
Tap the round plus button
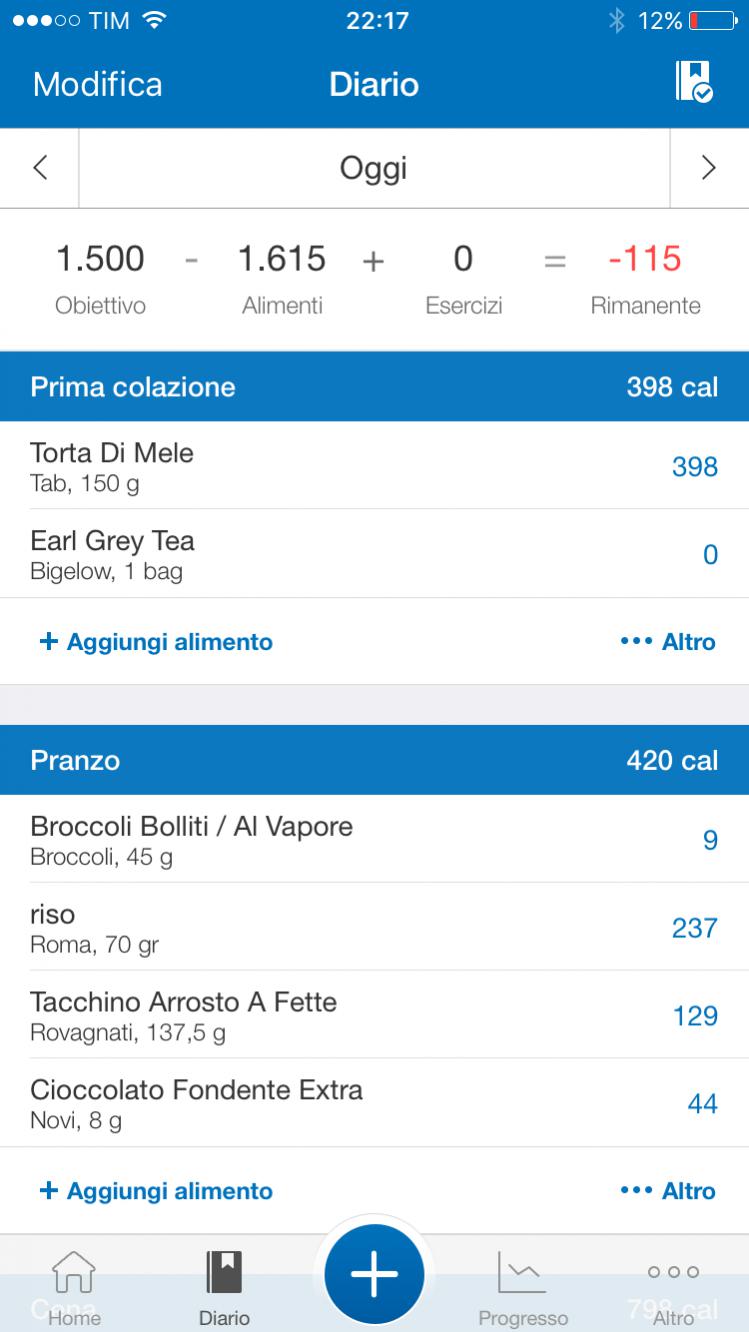[x=374, y=1275]
